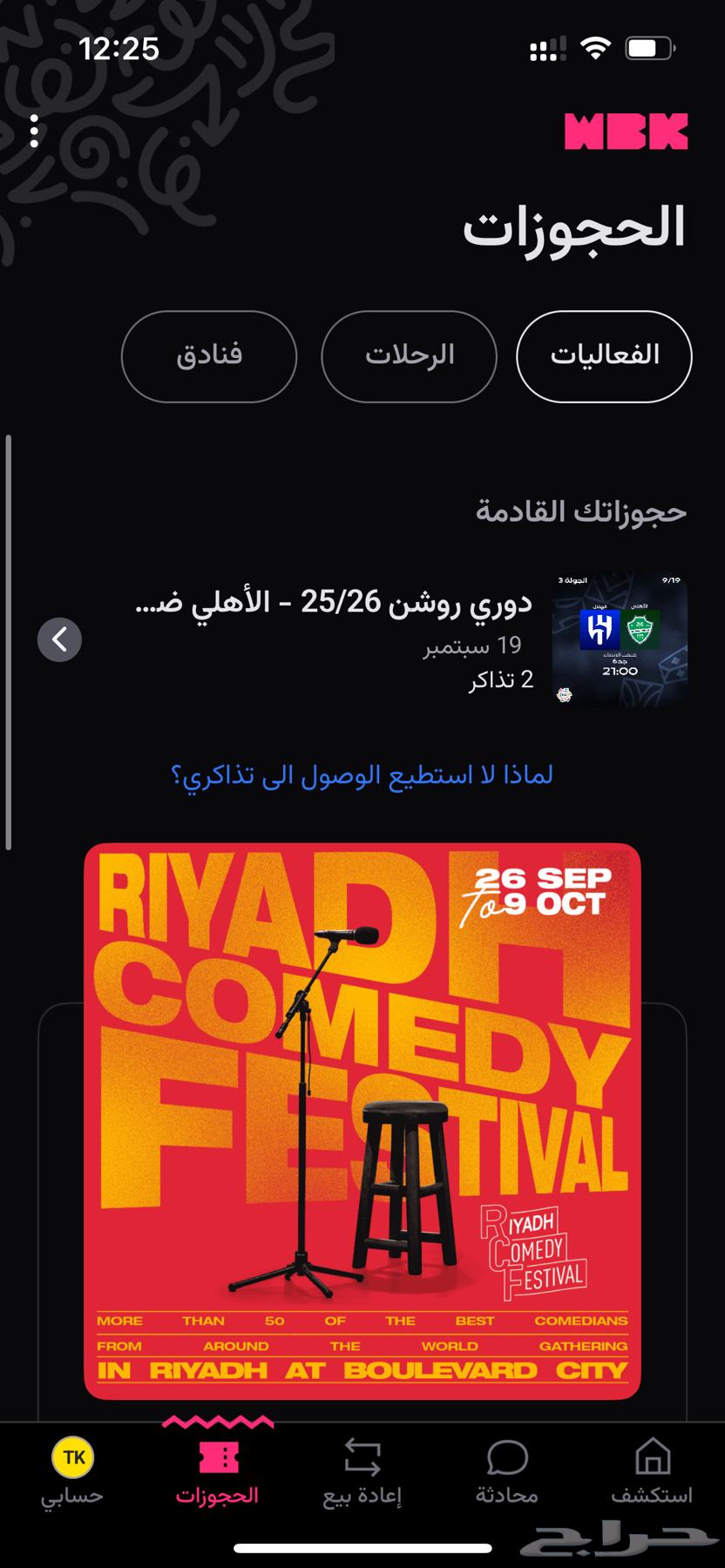The height and width of the screenshot is (1568, 725).
Task: Select the الفعاليات bookings filter
Action: [x=604, y=356]
